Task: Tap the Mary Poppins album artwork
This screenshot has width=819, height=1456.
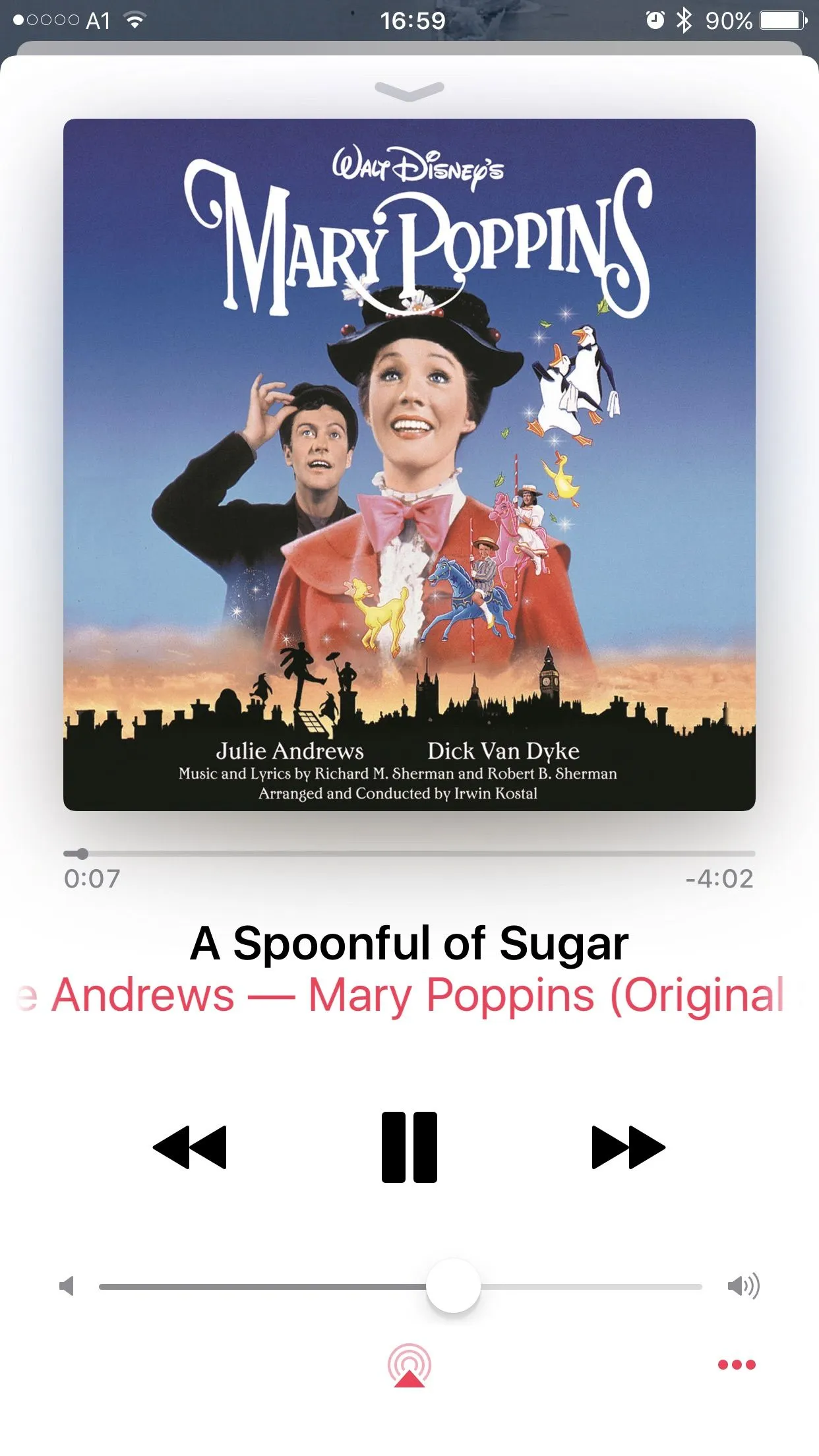Action: click(x=409, y=464)
